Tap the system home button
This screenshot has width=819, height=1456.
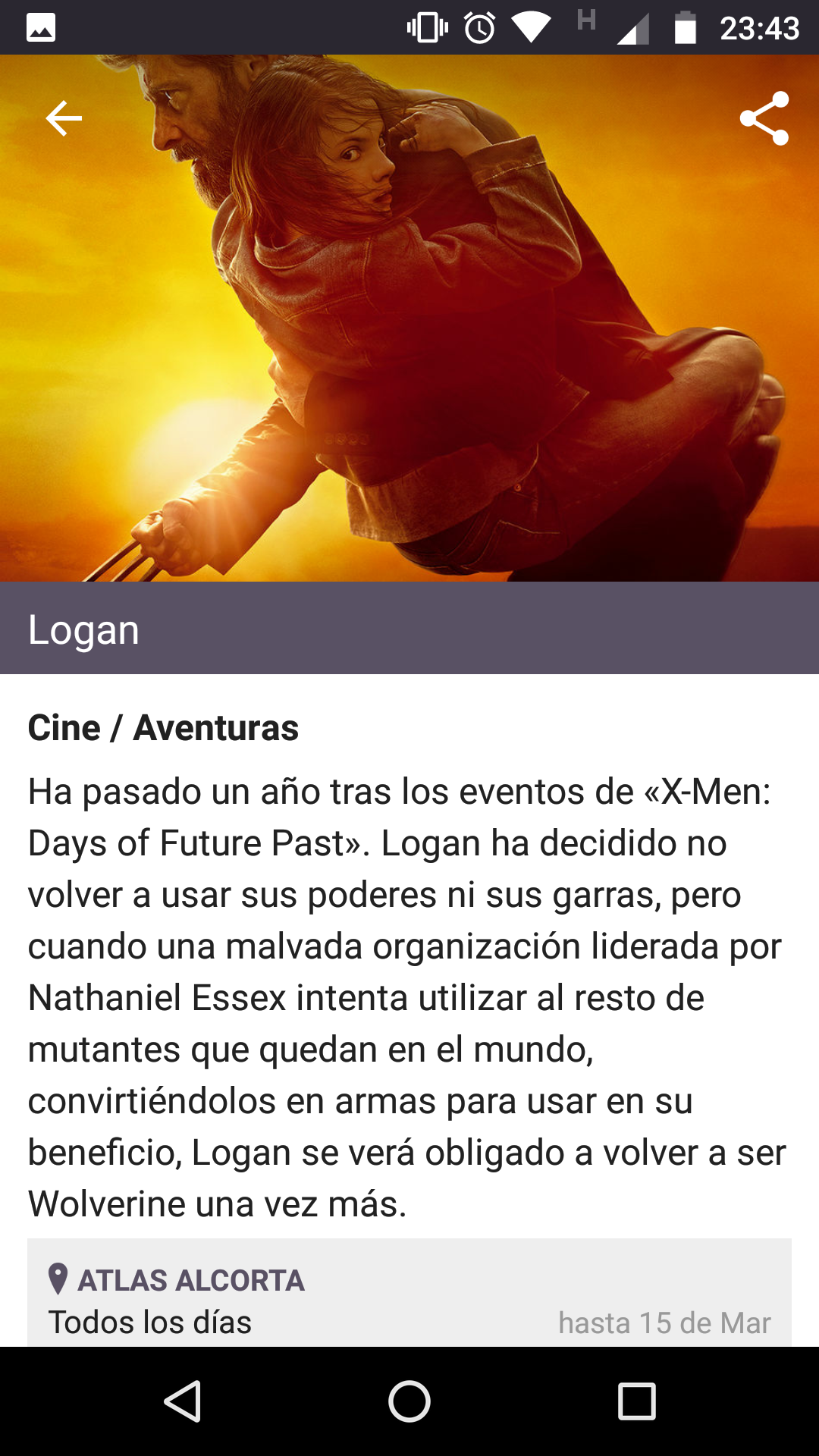tap(409, 1401)
